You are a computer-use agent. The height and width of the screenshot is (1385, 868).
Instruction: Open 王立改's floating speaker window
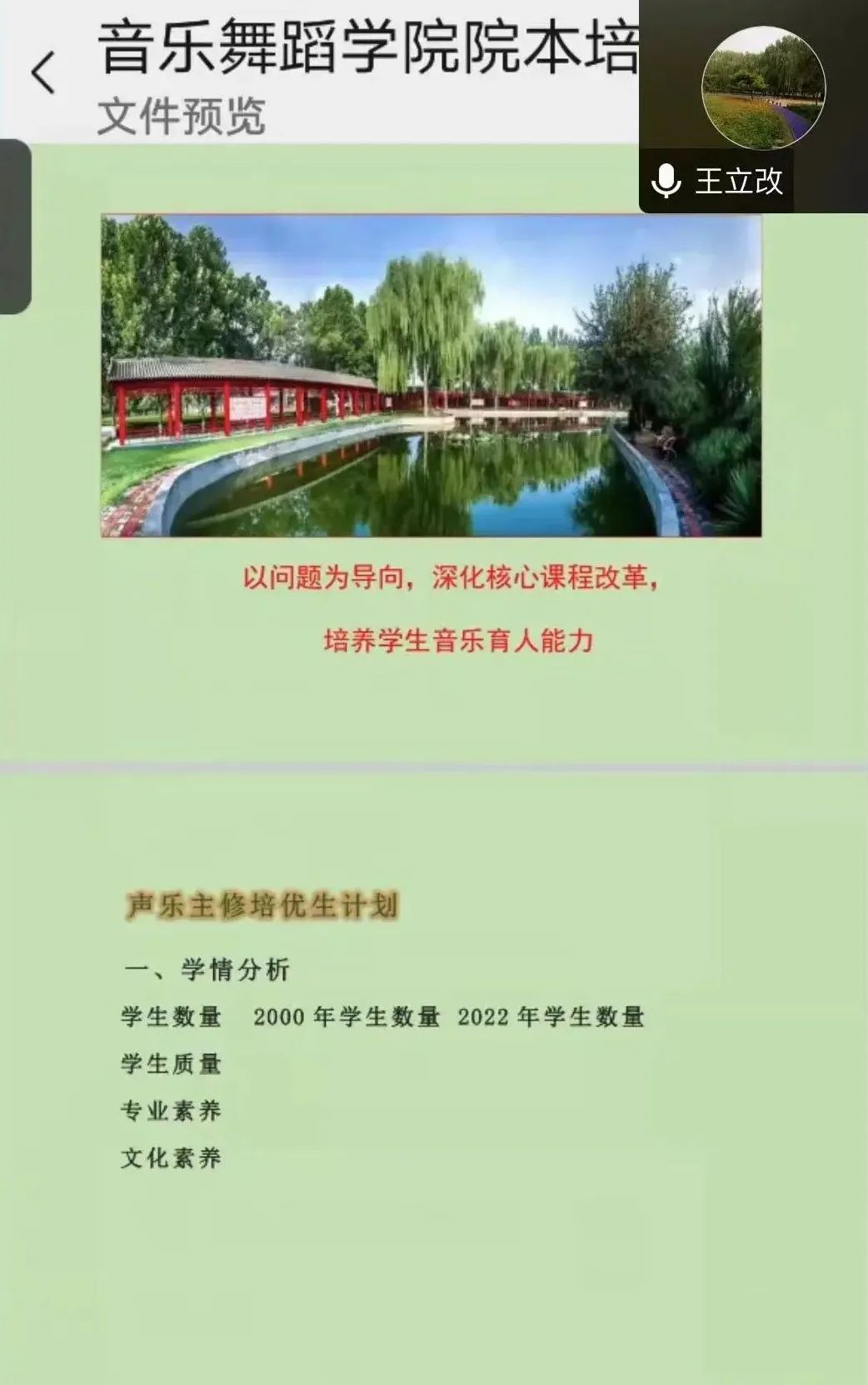click(762, 89)
